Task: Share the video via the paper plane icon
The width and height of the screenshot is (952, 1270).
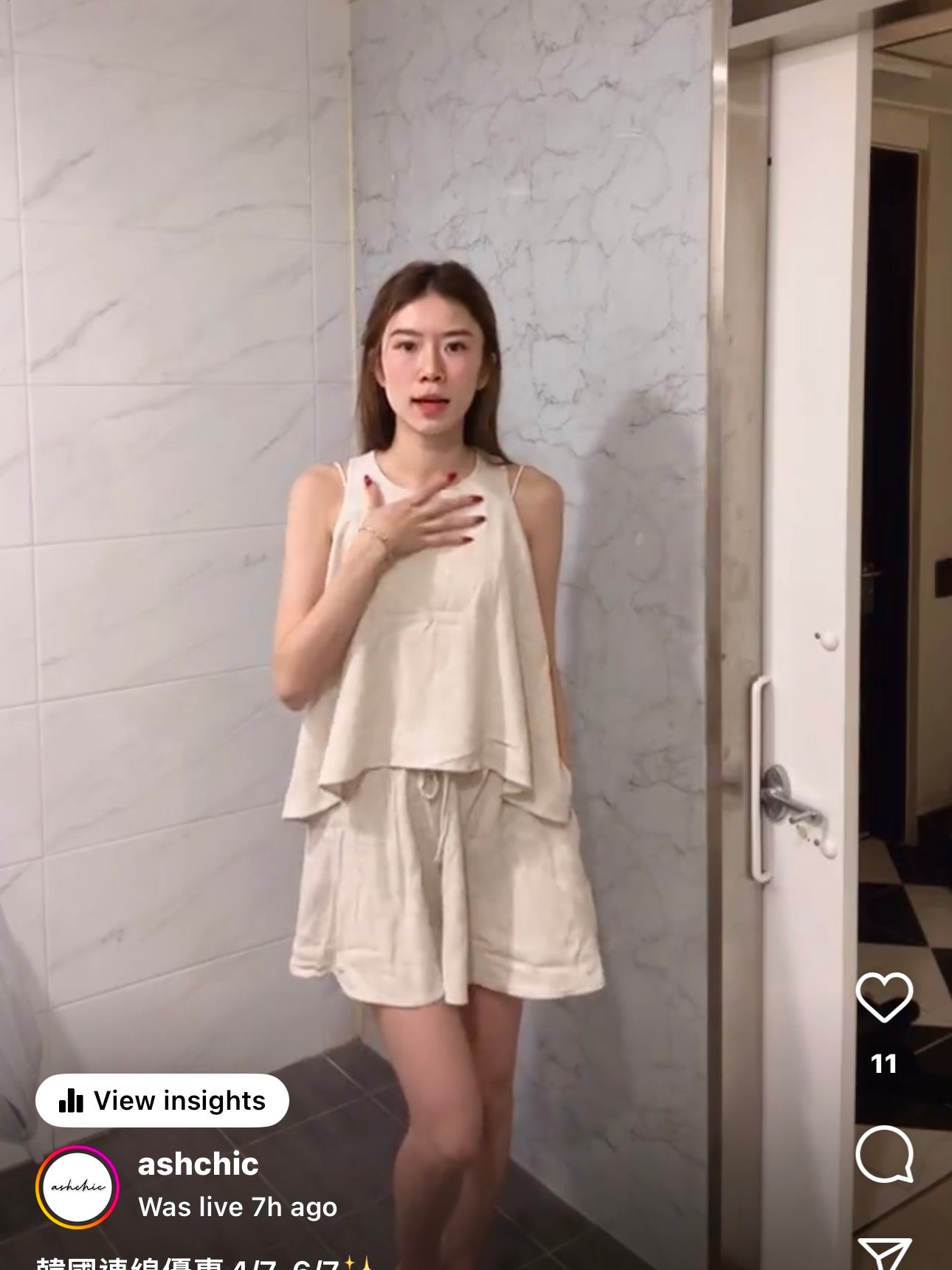Action: 886,1254
